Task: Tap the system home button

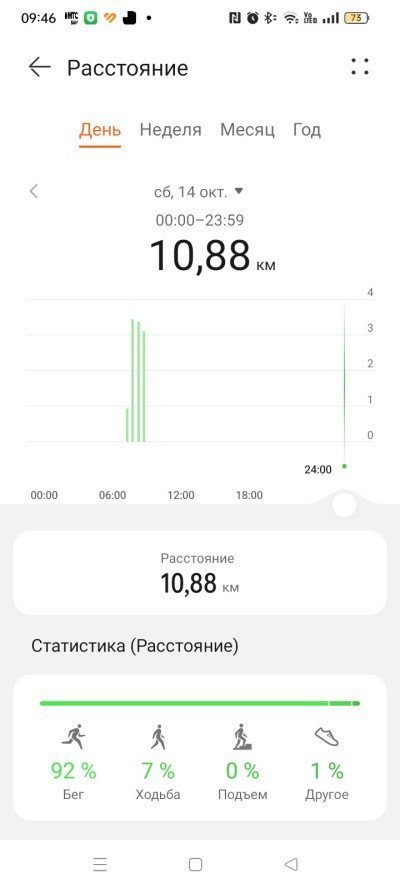Action: [x=195, y=865]
